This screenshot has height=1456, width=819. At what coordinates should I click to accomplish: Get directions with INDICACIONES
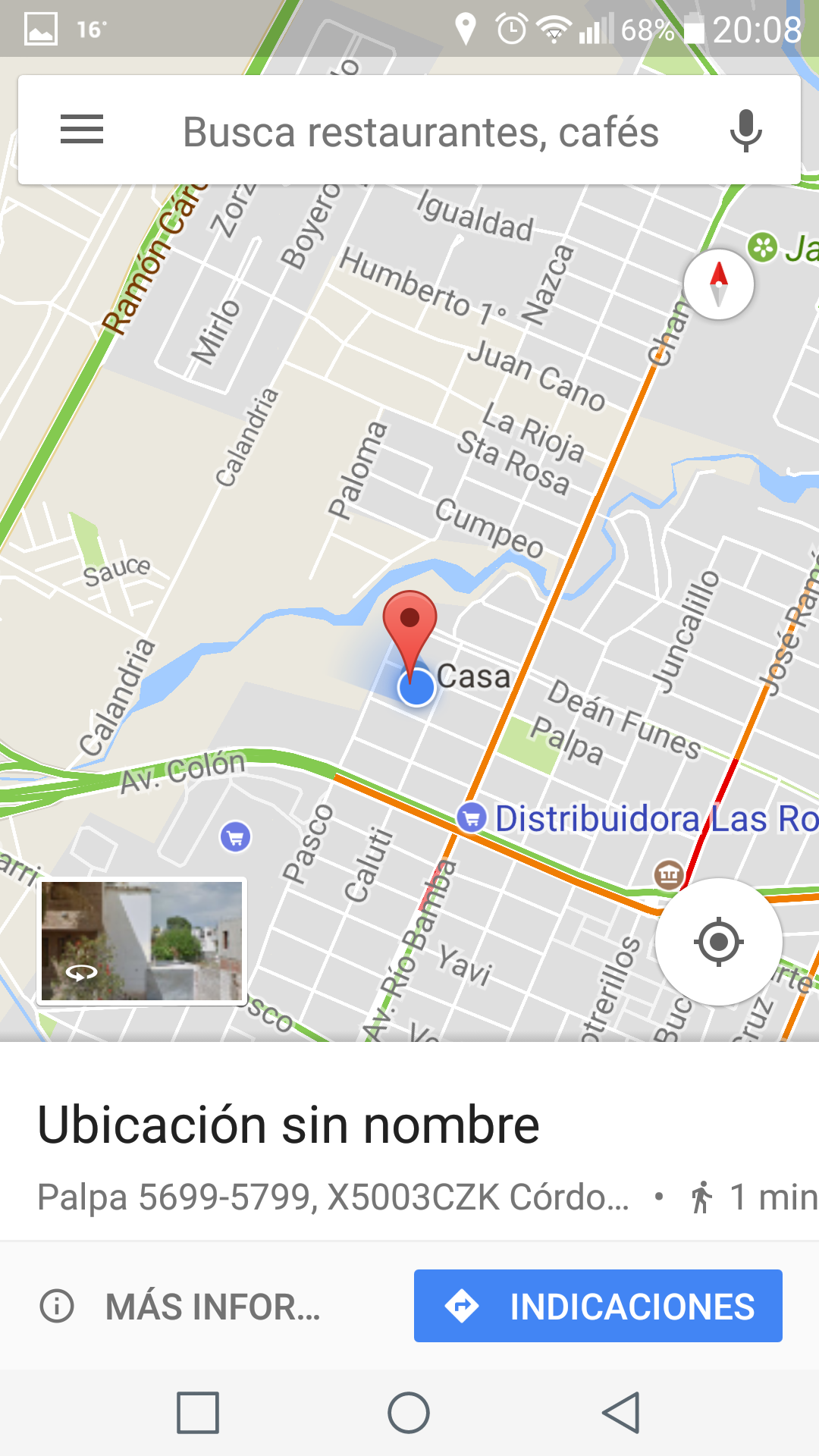point(598,1306)
